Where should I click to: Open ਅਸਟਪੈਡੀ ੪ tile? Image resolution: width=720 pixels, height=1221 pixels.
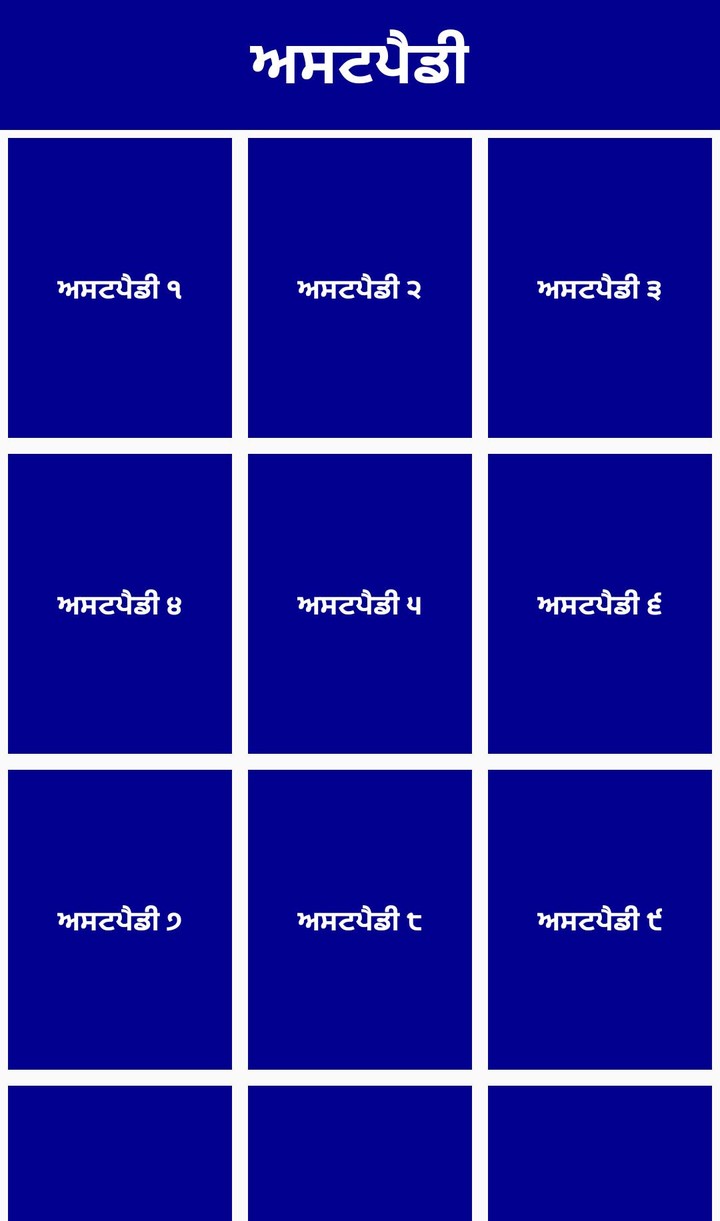pos(120,602)
